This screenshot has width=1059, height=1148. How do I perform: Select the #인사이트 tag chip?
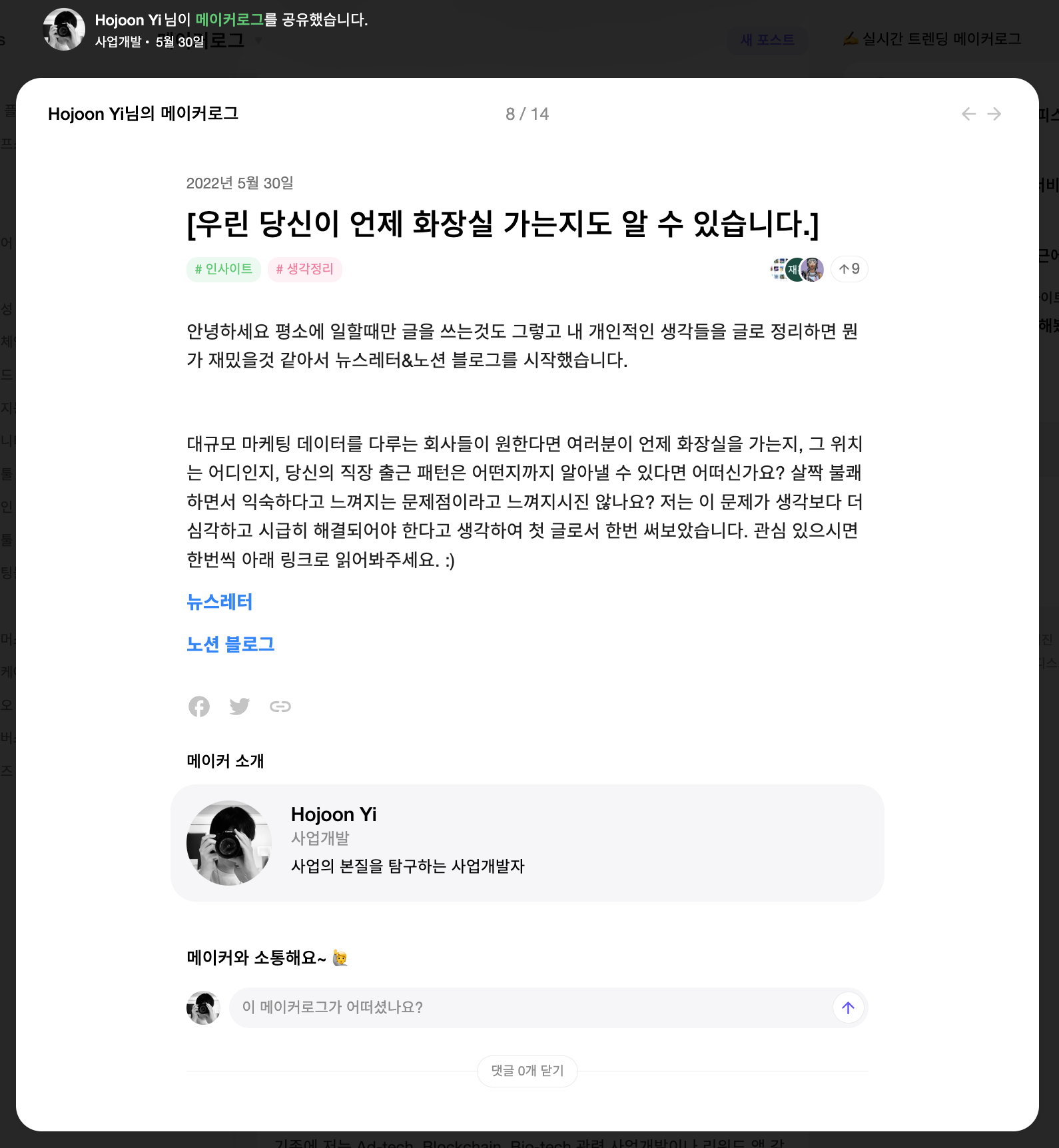(x=223, y=269)
